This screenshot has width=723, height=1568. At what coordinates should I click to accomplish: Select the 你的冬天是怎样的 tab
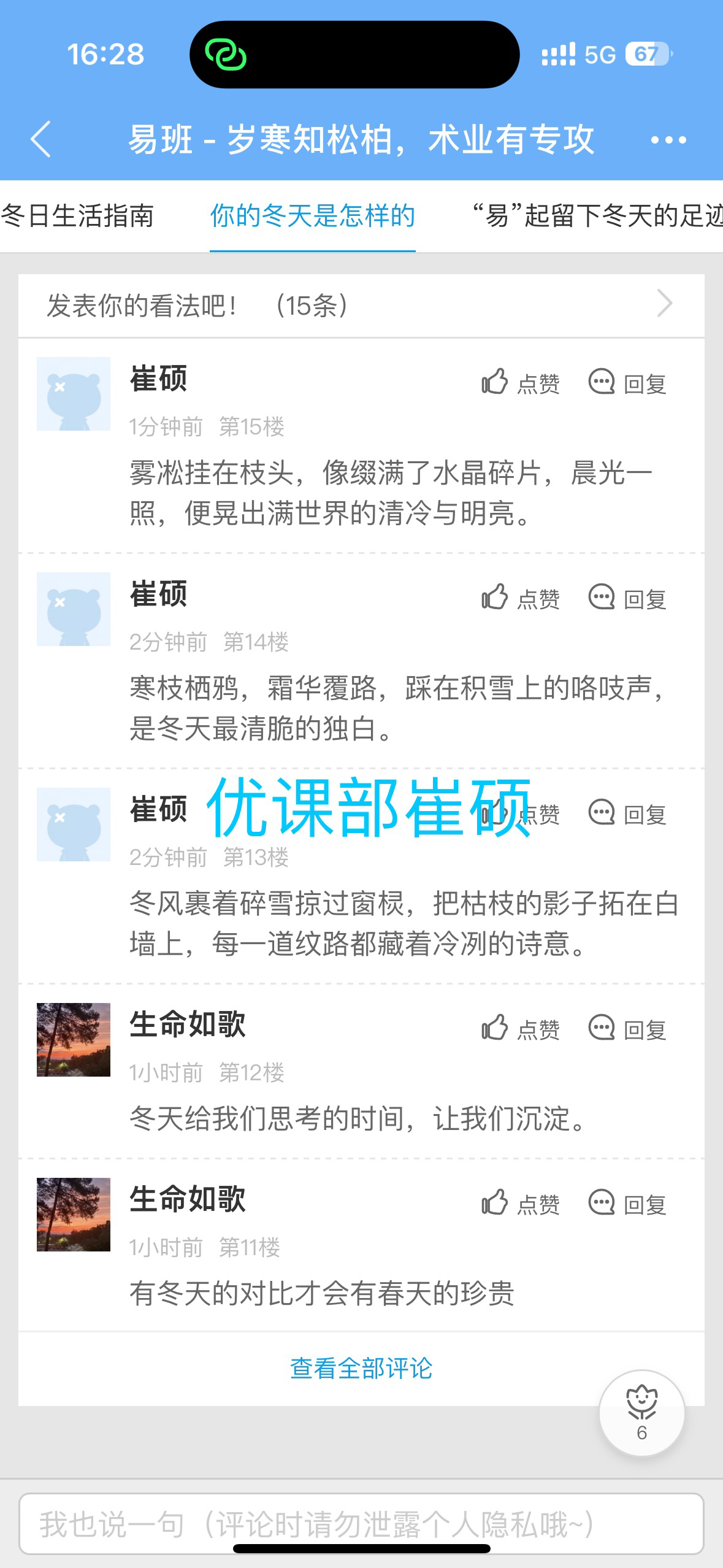click(312, 216)
